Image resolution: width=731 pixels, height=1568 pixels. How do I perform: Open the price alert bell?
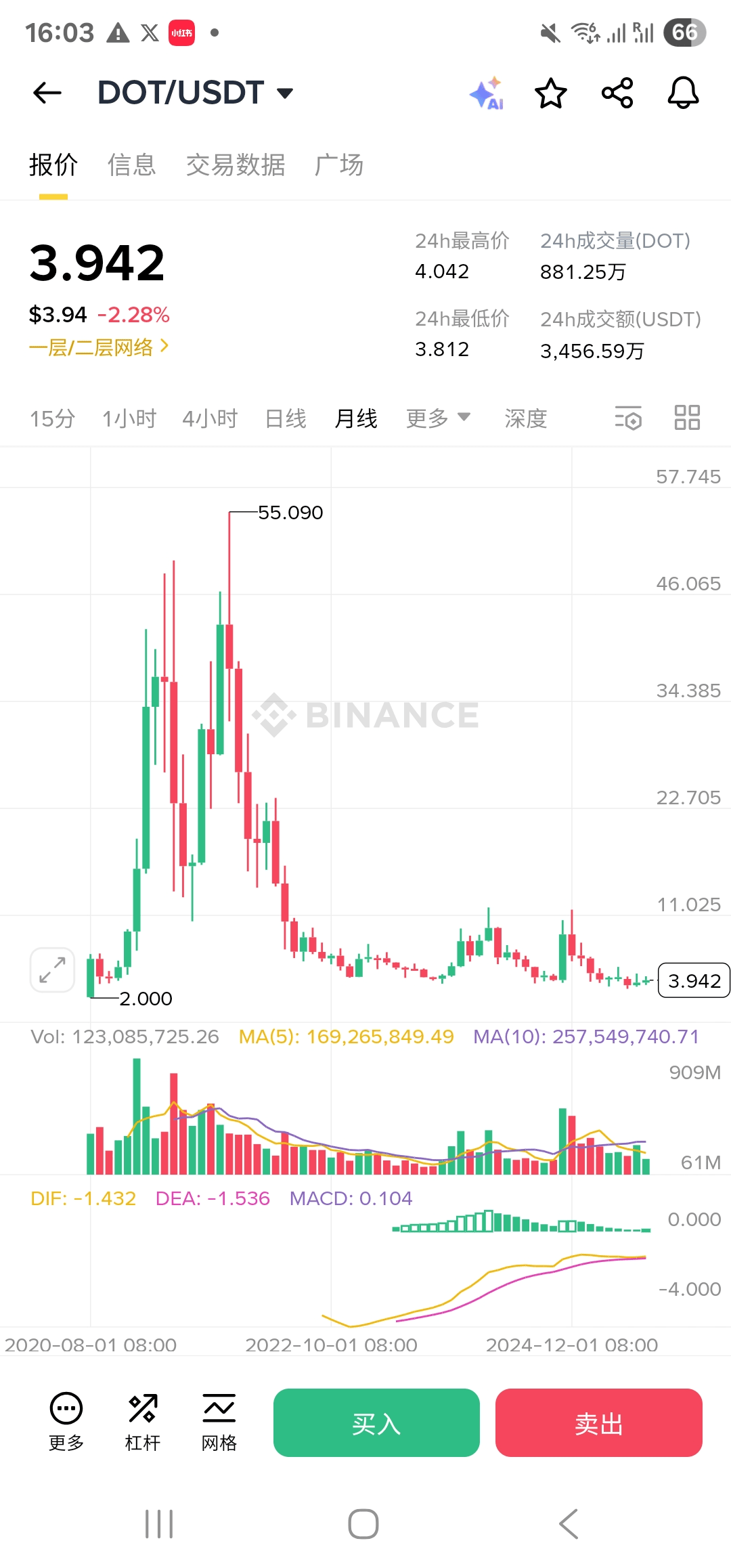point(683,93)
